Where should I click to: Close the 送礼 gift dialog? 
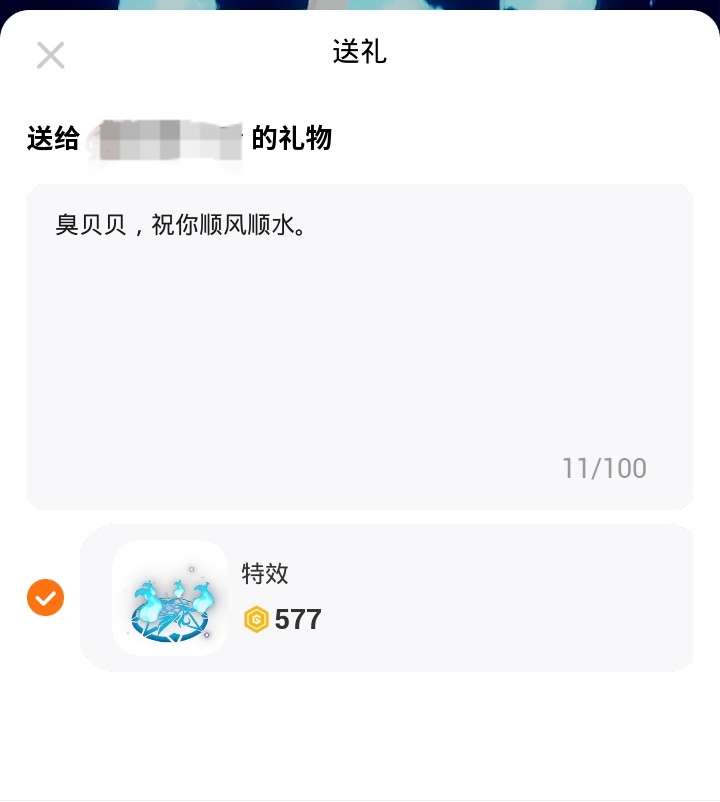(x=50, y=55)
